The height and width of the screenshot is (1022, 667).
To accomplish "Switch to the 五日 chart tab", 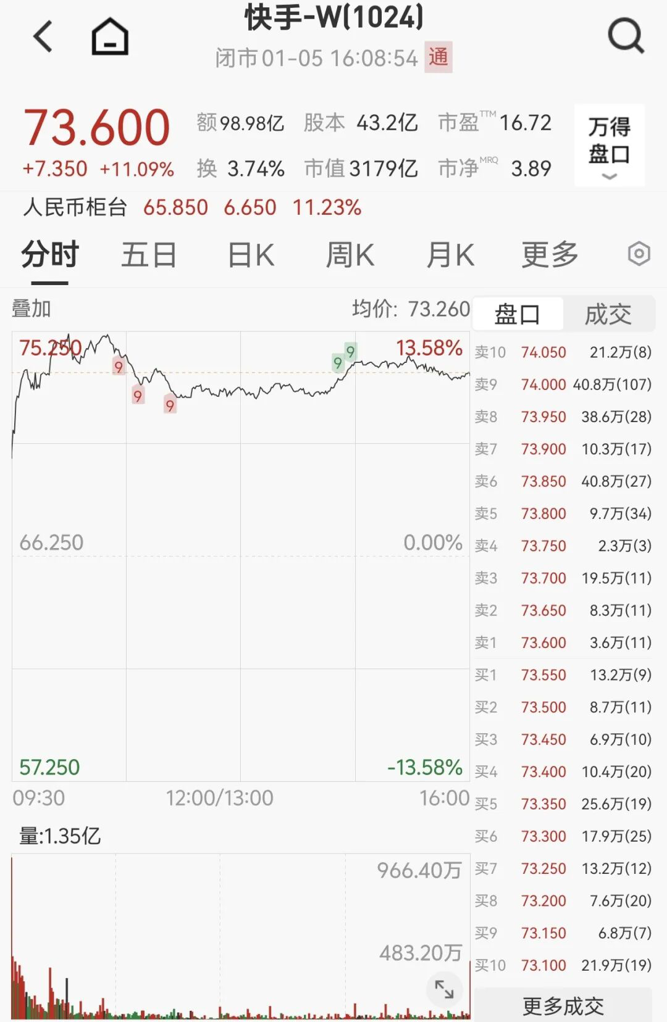I will click(x=149, y=255).
